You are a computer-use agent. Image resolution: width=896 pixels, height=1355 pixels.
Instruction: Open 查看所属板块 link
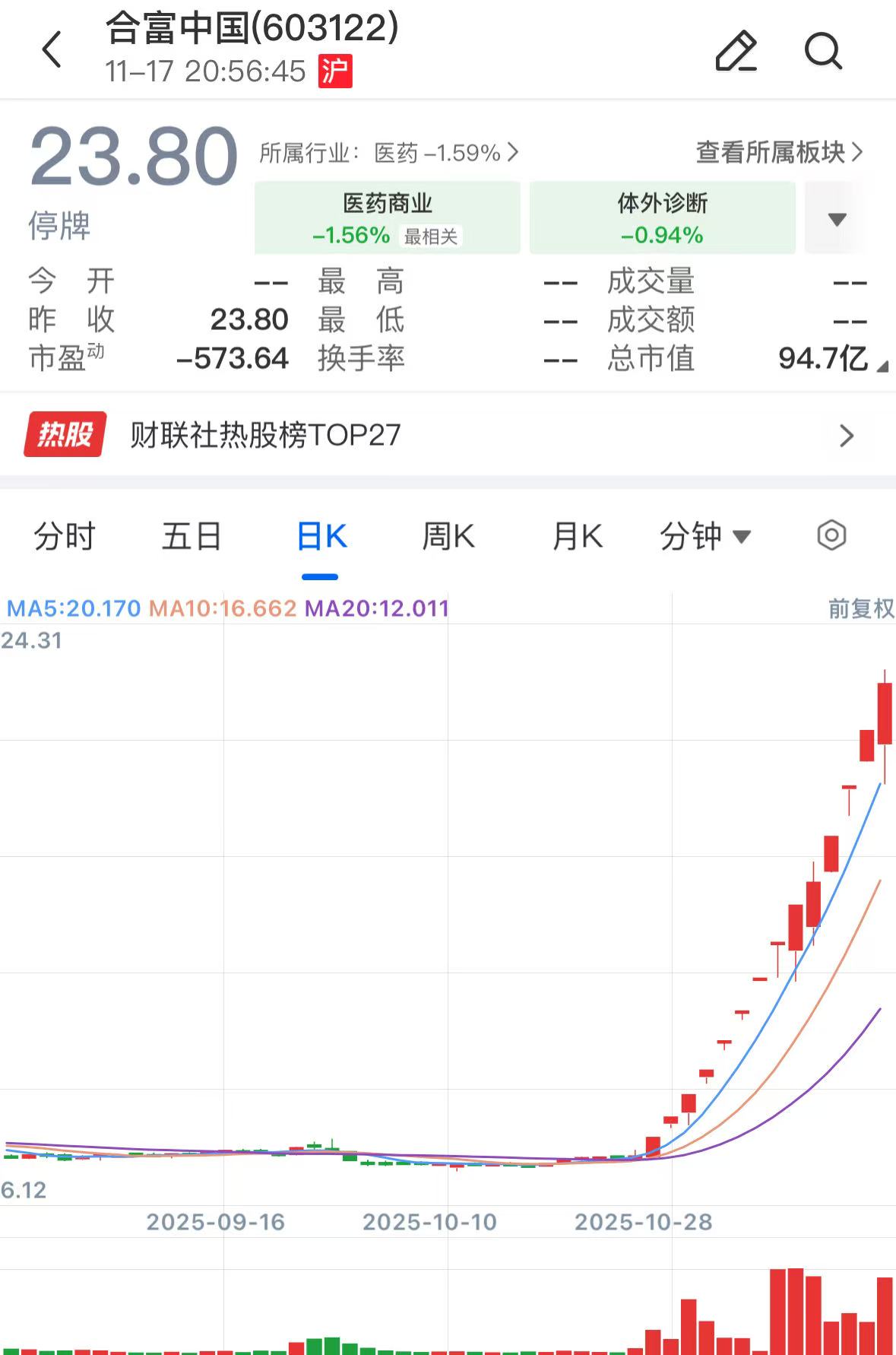pos(779,153)
